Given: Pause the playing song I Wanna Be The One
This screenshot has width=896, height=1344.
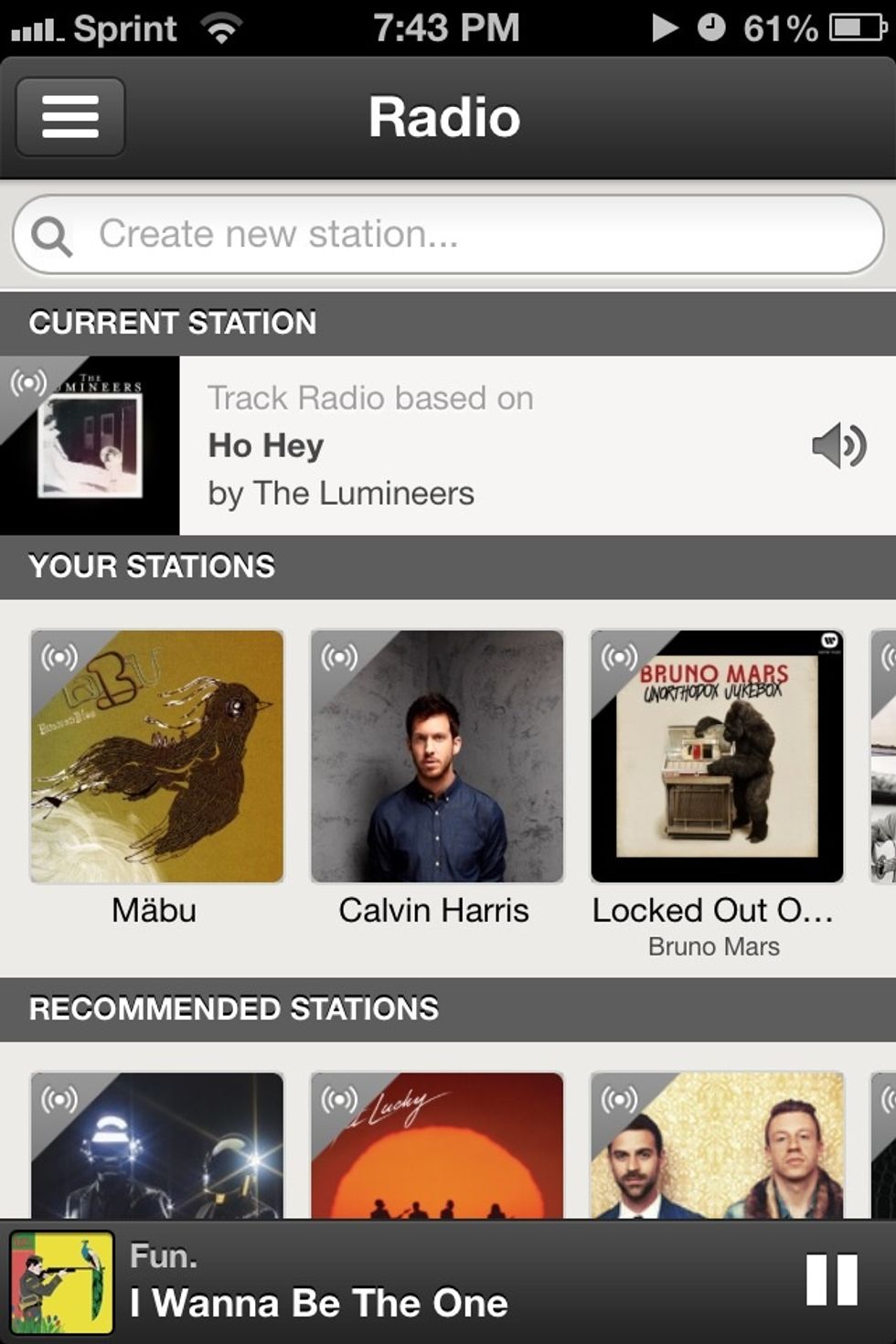Looking at the screenshot, I should coord(831,1280).
